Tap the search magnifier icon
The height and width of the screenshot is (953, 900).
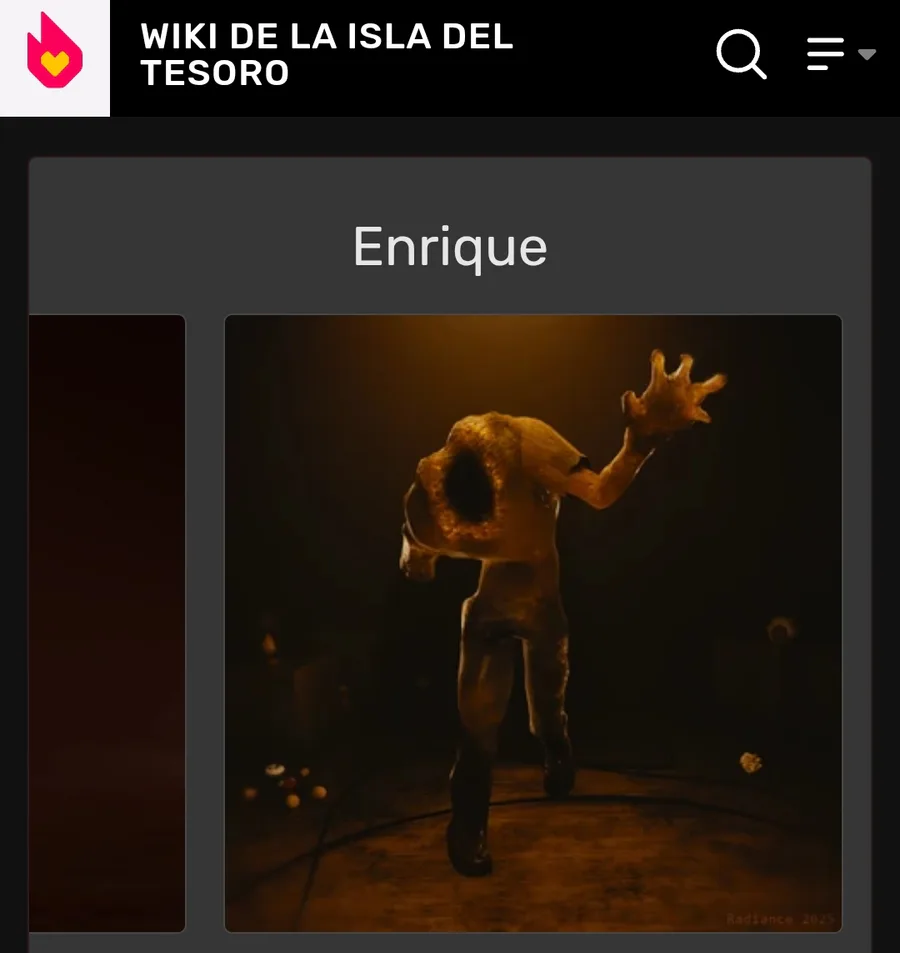pos(741,54)
